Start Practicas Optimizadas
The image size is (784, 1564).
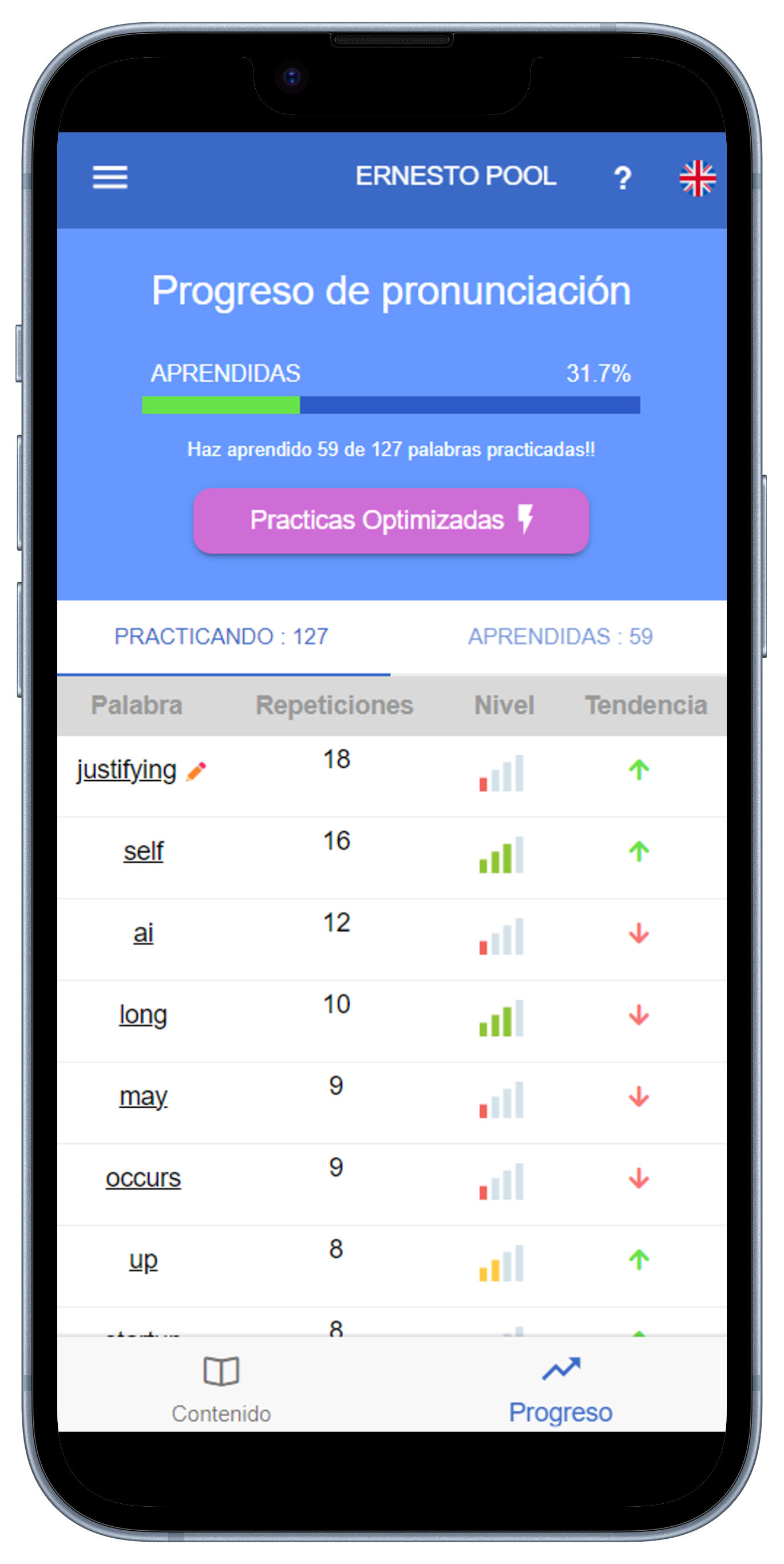click(x=391, y=521)
